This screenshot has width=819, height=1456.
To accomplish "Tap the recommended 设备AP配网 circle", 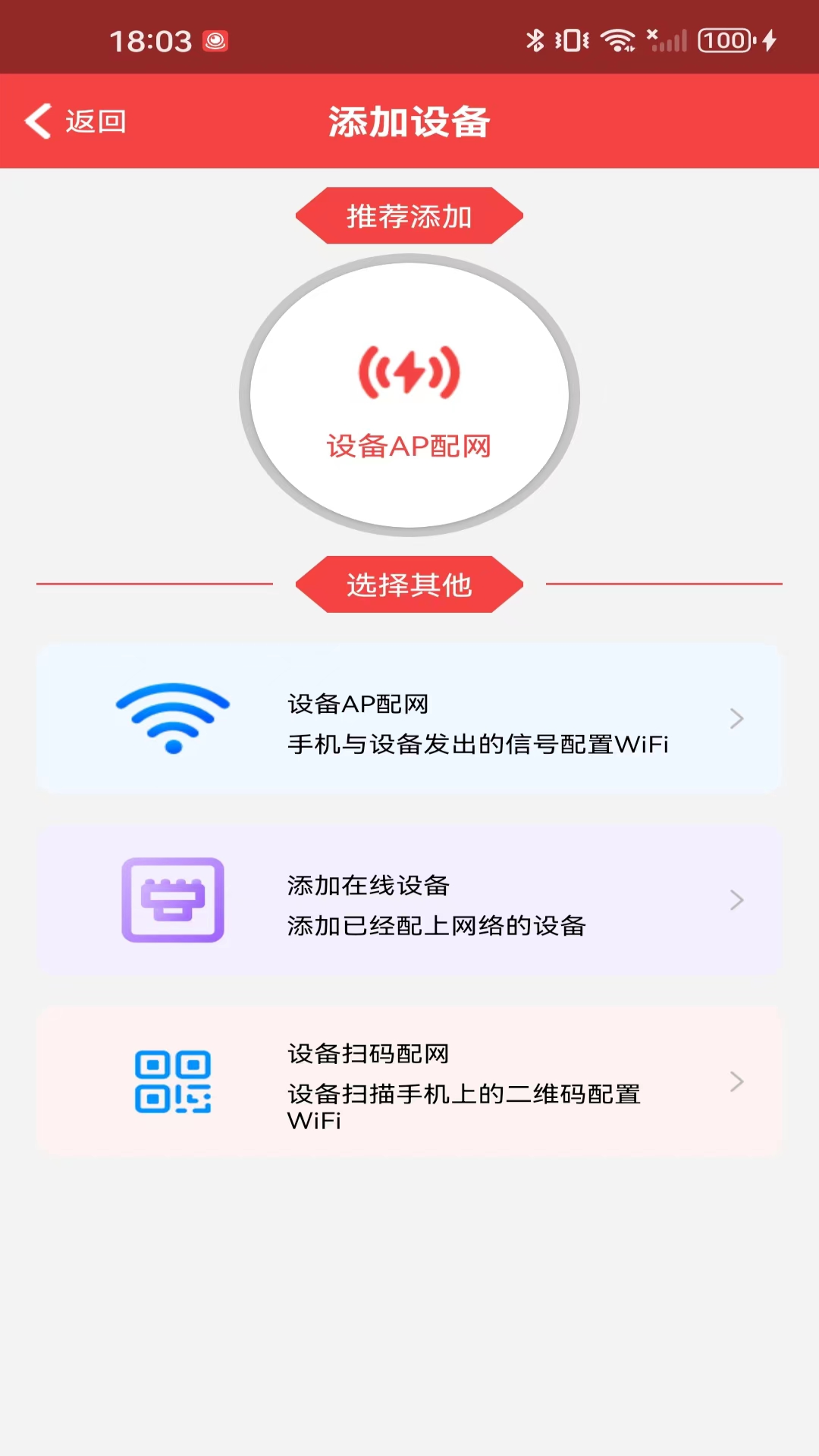I will [409, 394].
